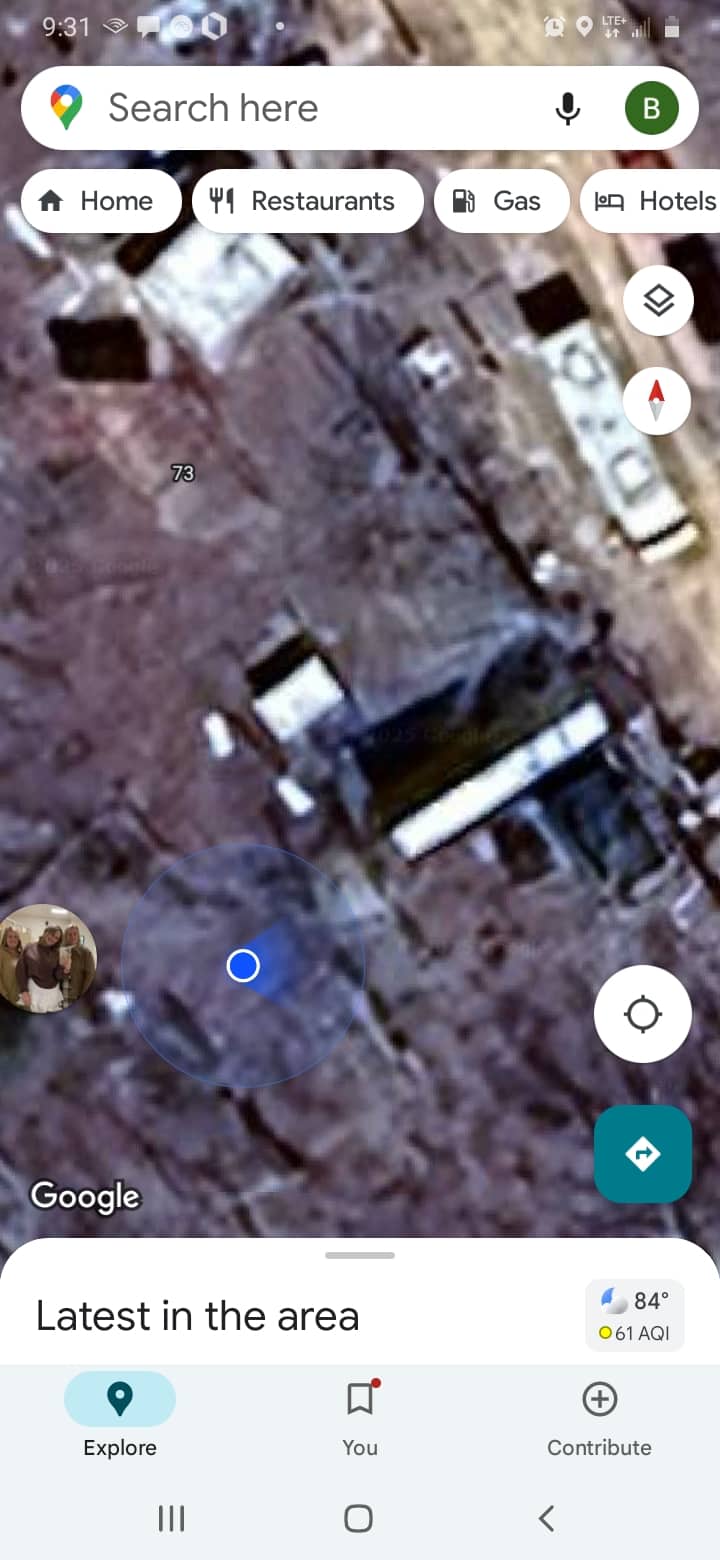
Task: Select the Home chip
Action: pos(101,201)
